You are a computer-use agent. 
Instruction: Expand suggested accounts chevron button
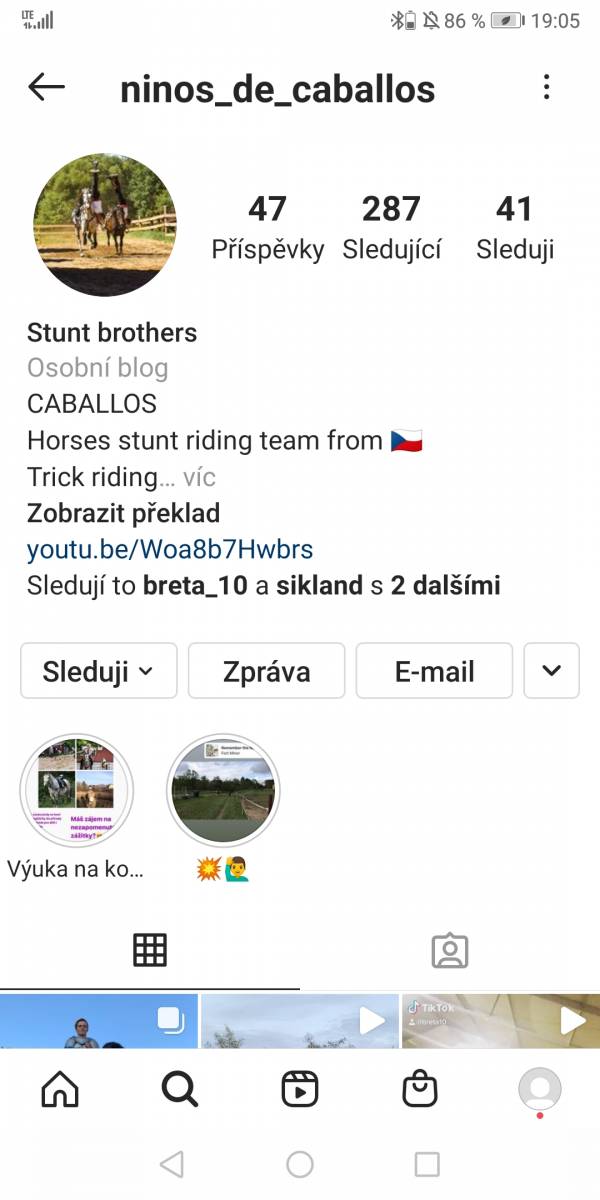pos(552,670)
